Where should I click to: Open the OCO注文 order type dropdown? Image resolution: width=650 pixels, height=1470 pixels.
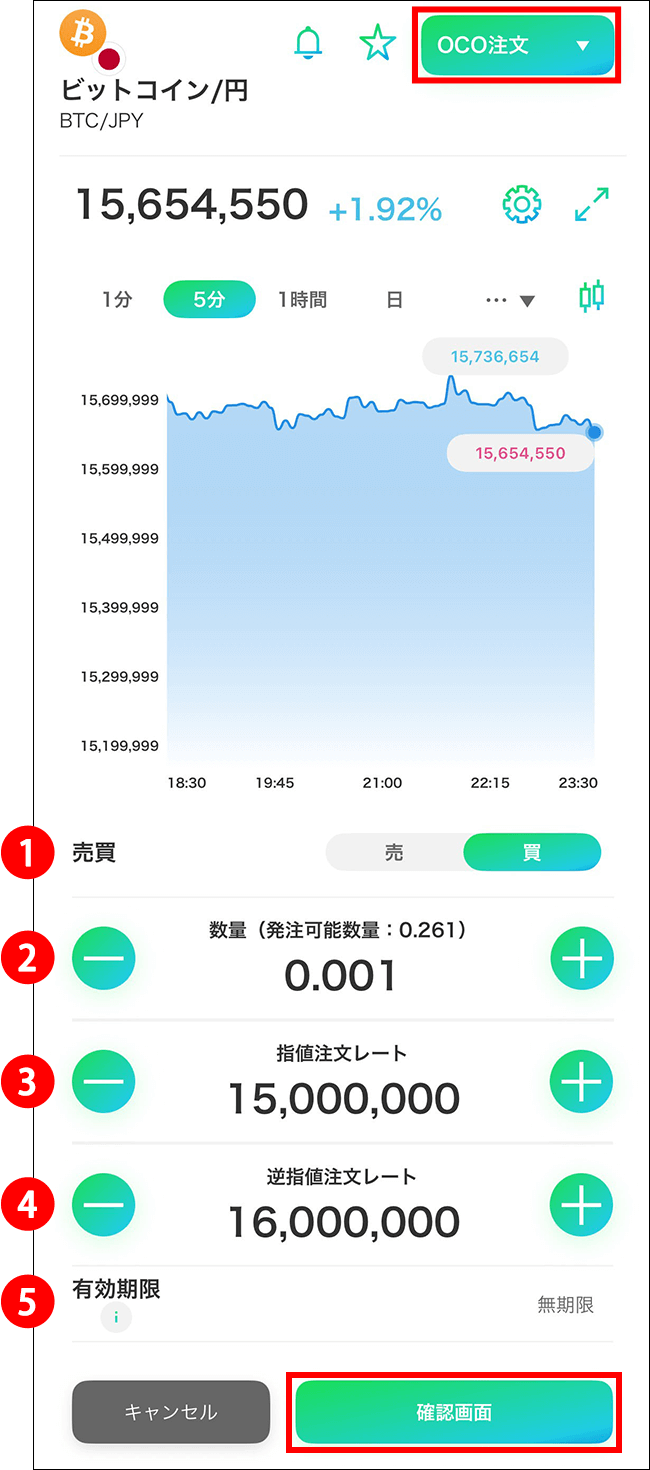[x=517, y=45]
